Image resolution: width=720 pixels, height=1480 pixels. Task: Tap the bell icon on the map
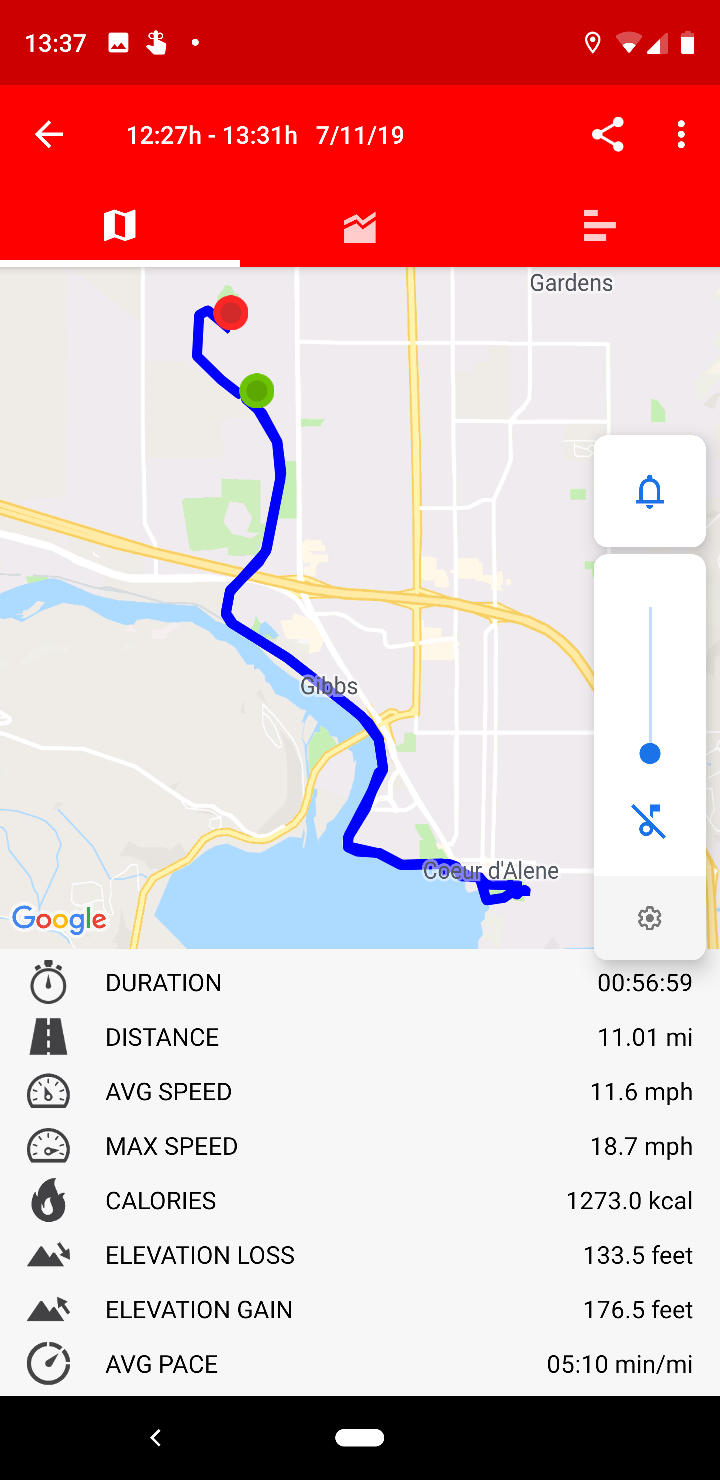tap(650, 492)
